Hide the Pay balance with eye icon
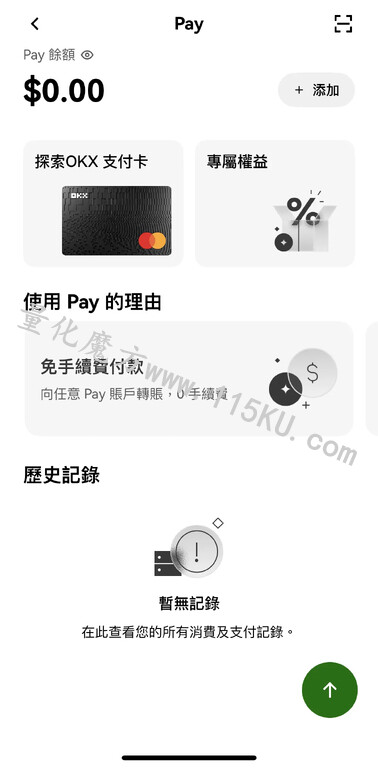Image resolution: width=378 pixels, height=768 pixels. point(87,55)
